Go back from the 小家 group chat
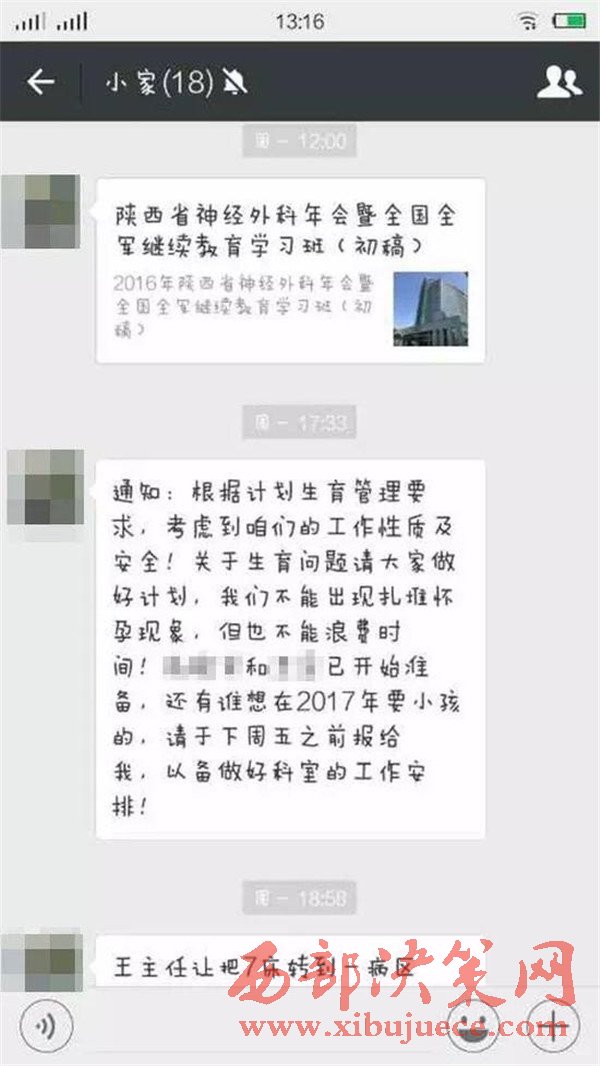Image resolution: width=600 pixels, height=1066 pixels. (40, 82)
